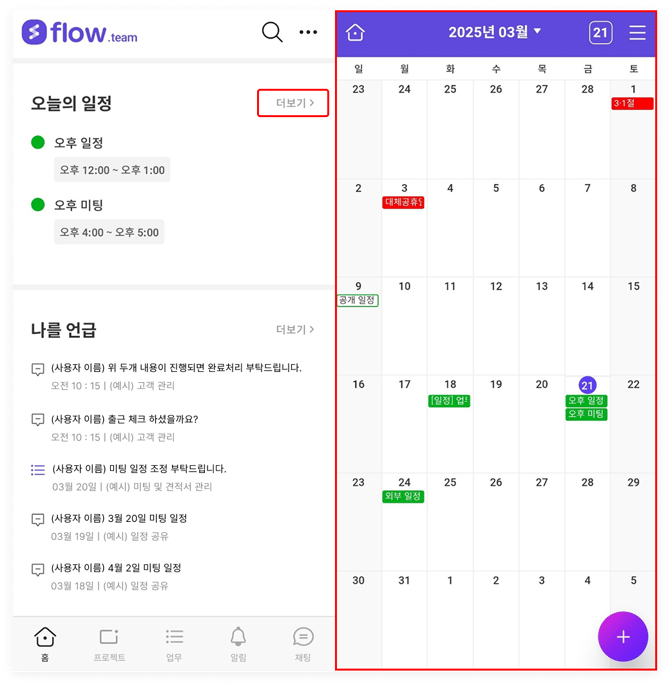The width and height of the screenshot is (670, 686).
Task: Expand the 2025년 03월 month dropdown
Action: (x=494, y=32)
